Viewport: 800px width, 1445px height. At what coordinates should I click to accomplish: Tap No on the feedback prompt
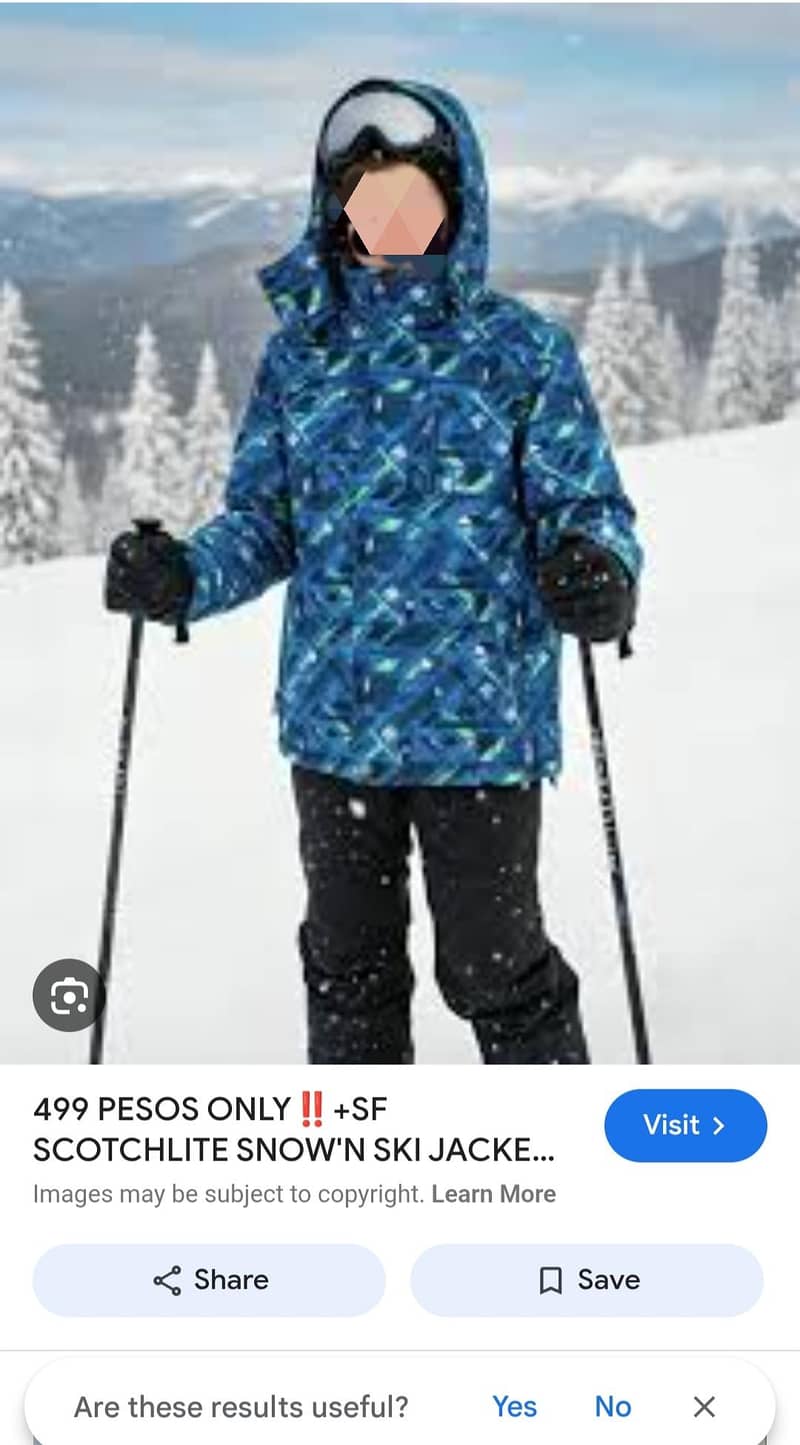point(612,1407)
